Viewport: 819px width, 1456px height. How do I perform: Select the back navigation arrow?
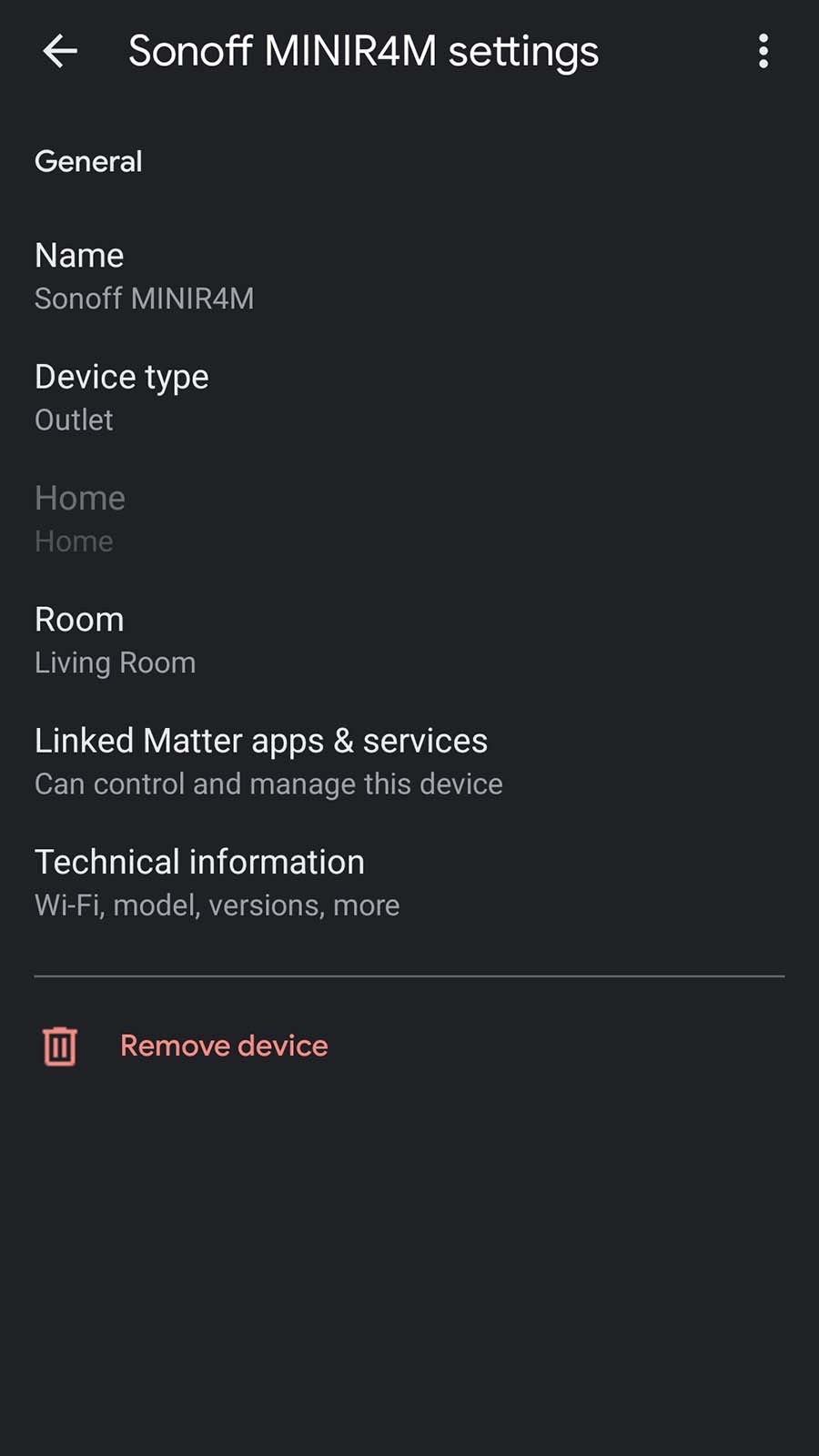59,50
